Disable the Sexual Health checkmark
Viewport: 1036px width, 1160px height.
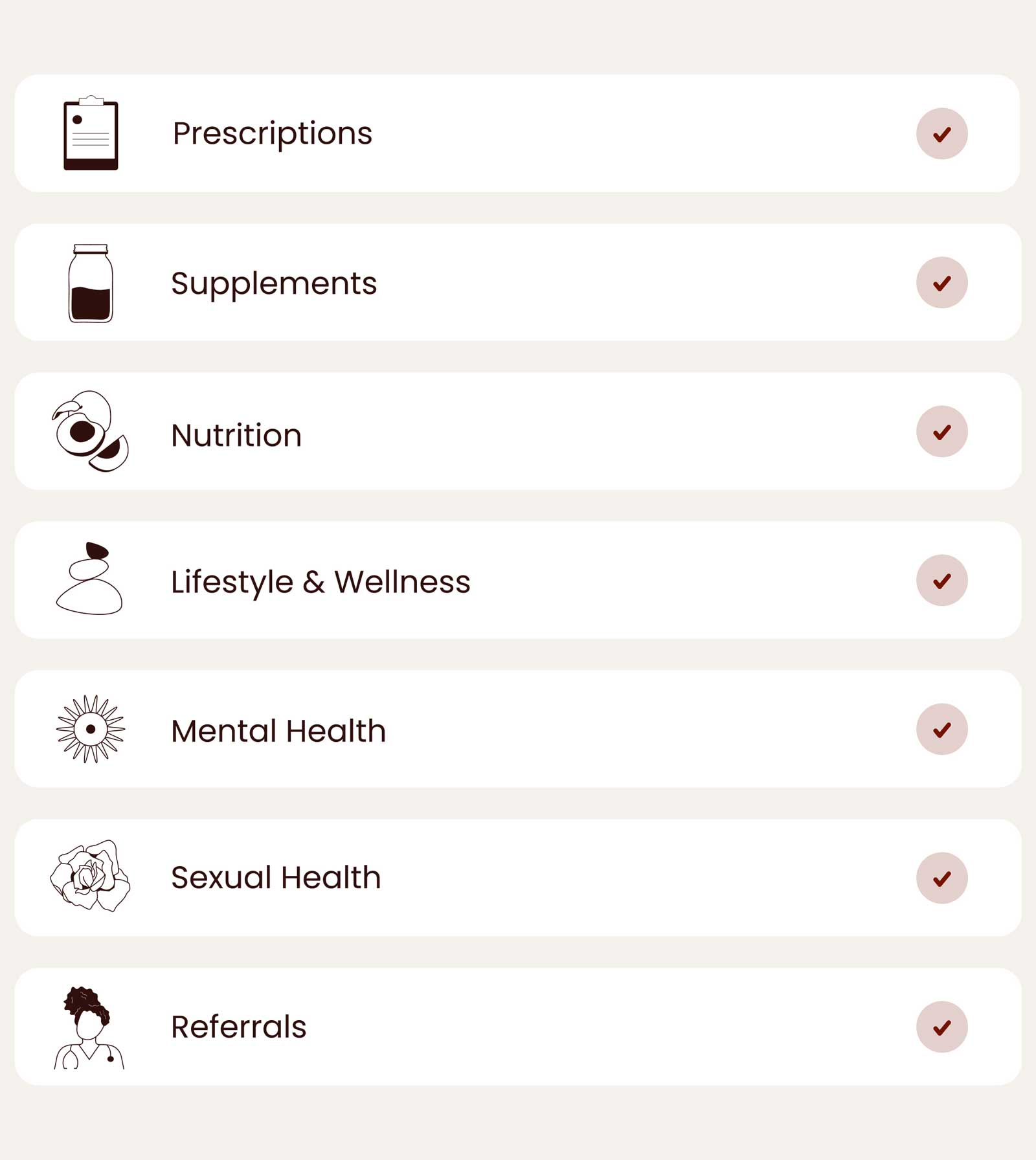click(942, 878)
